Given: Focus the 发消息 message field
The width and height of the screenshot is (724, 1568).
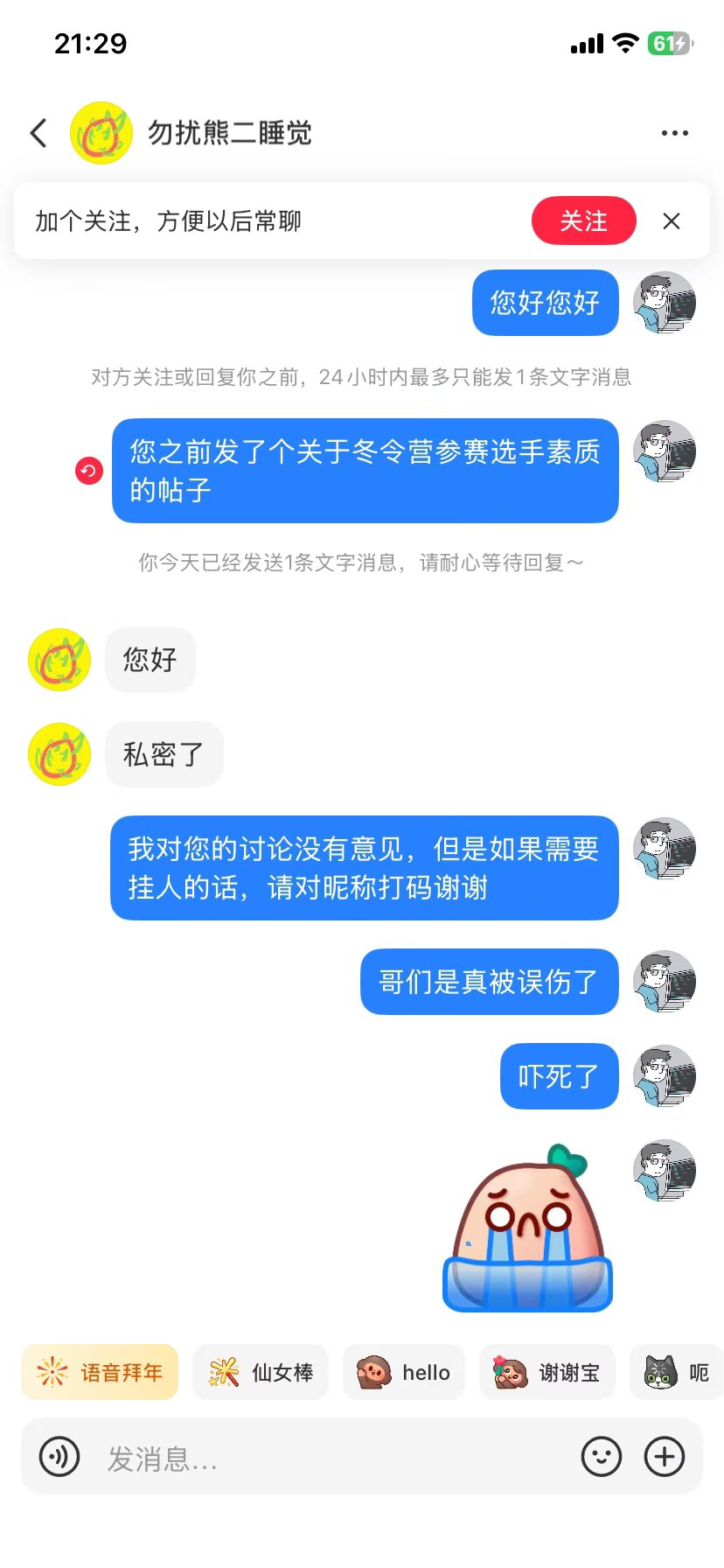Looking at the screenshot, I should [x=332, y=1458].
